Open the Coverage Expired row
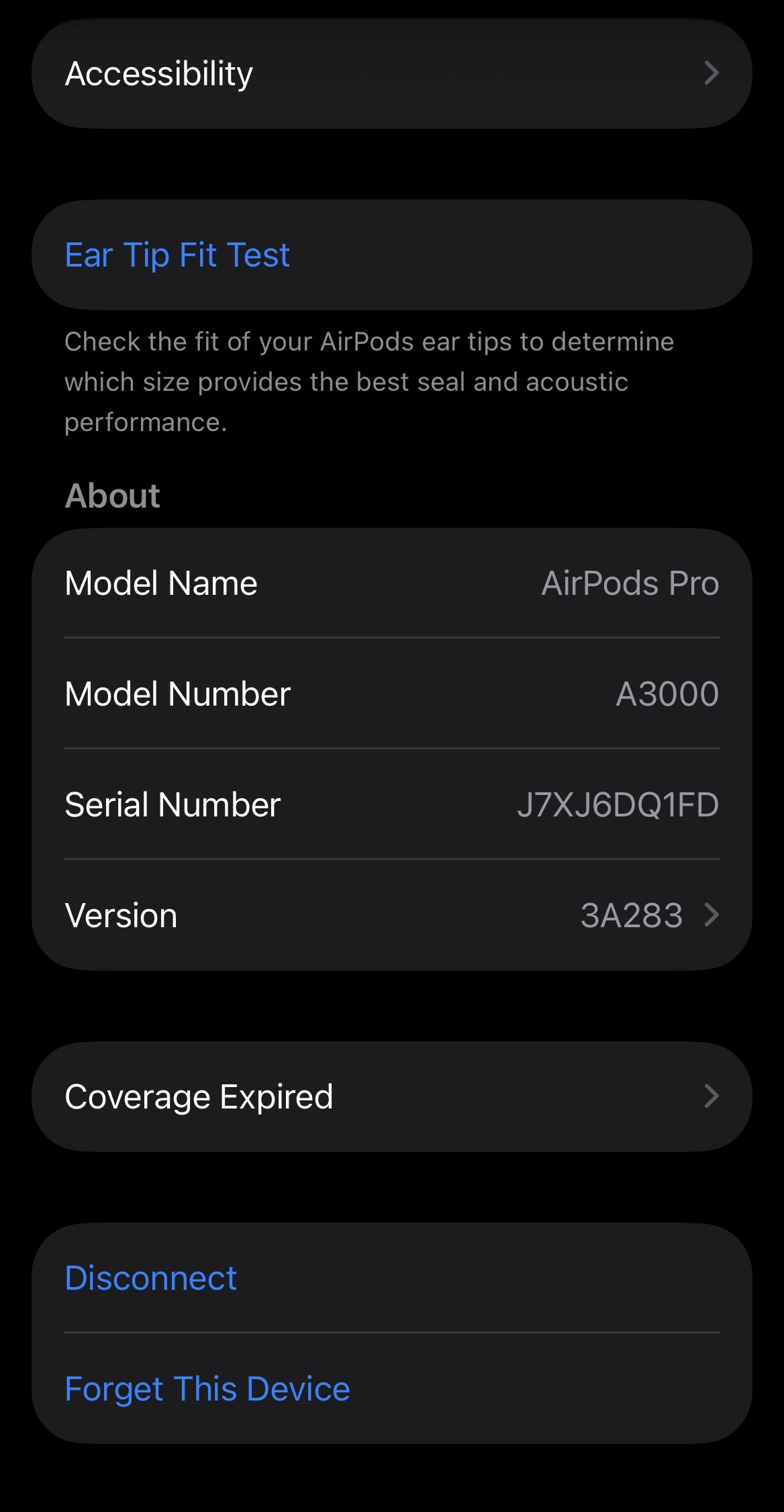 click(x=391, y=1096)
